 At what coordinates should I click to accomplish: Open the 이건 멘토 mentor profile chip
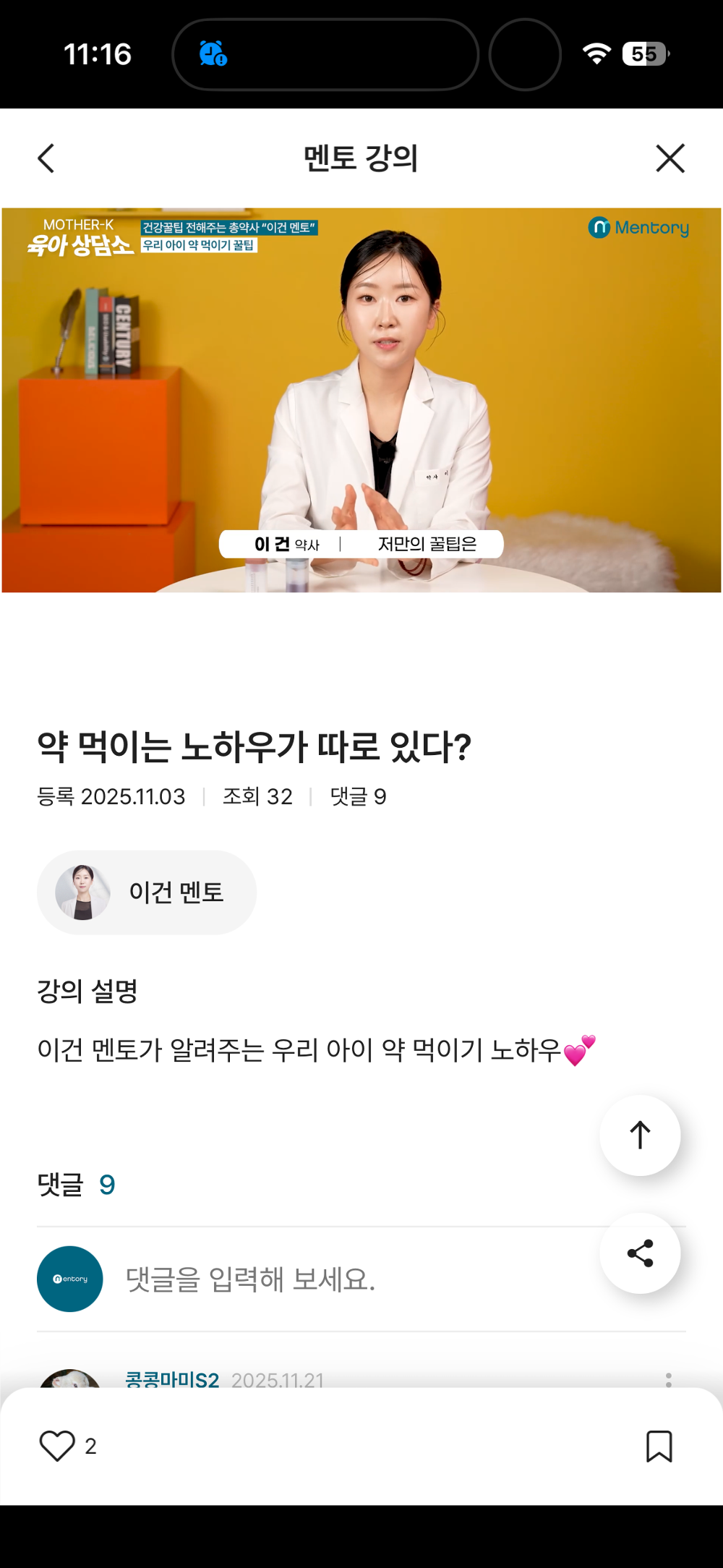[147, 892]
